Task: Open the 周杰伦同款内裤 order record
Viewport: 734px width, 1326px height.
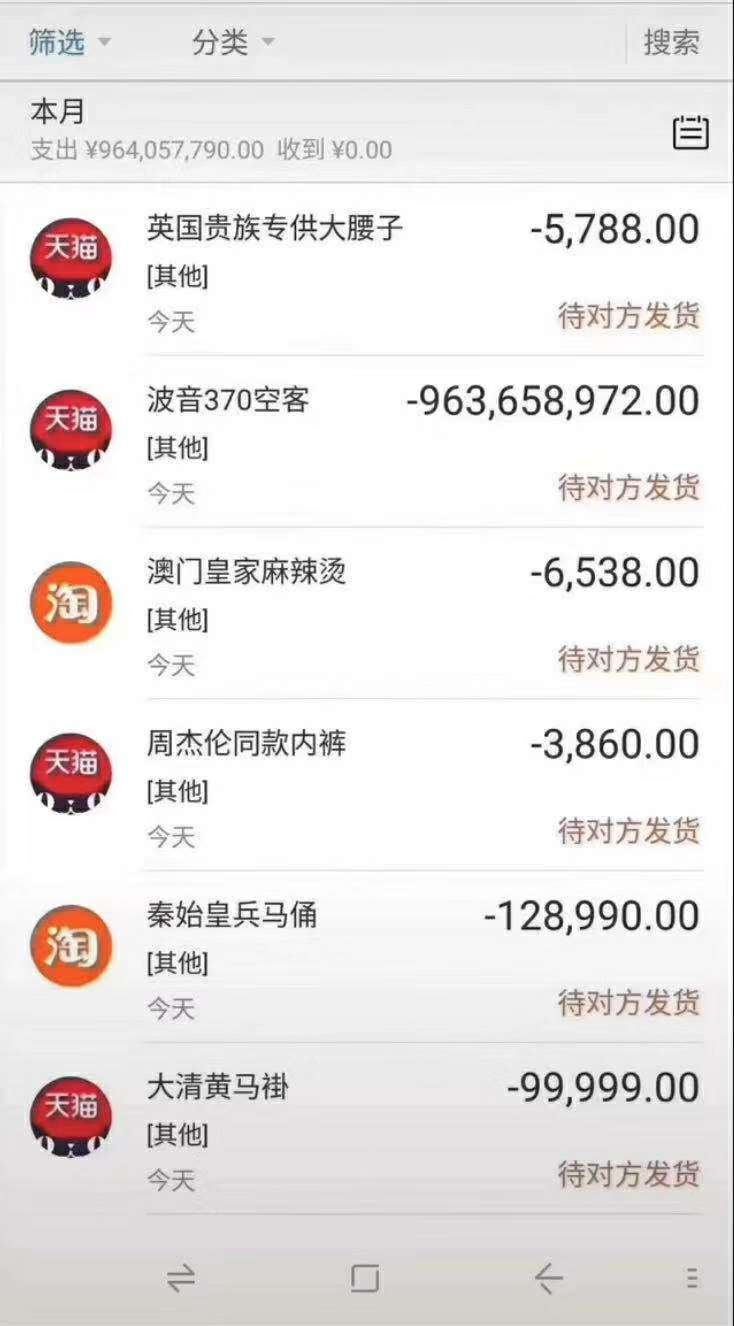Action: coord(367,785)
